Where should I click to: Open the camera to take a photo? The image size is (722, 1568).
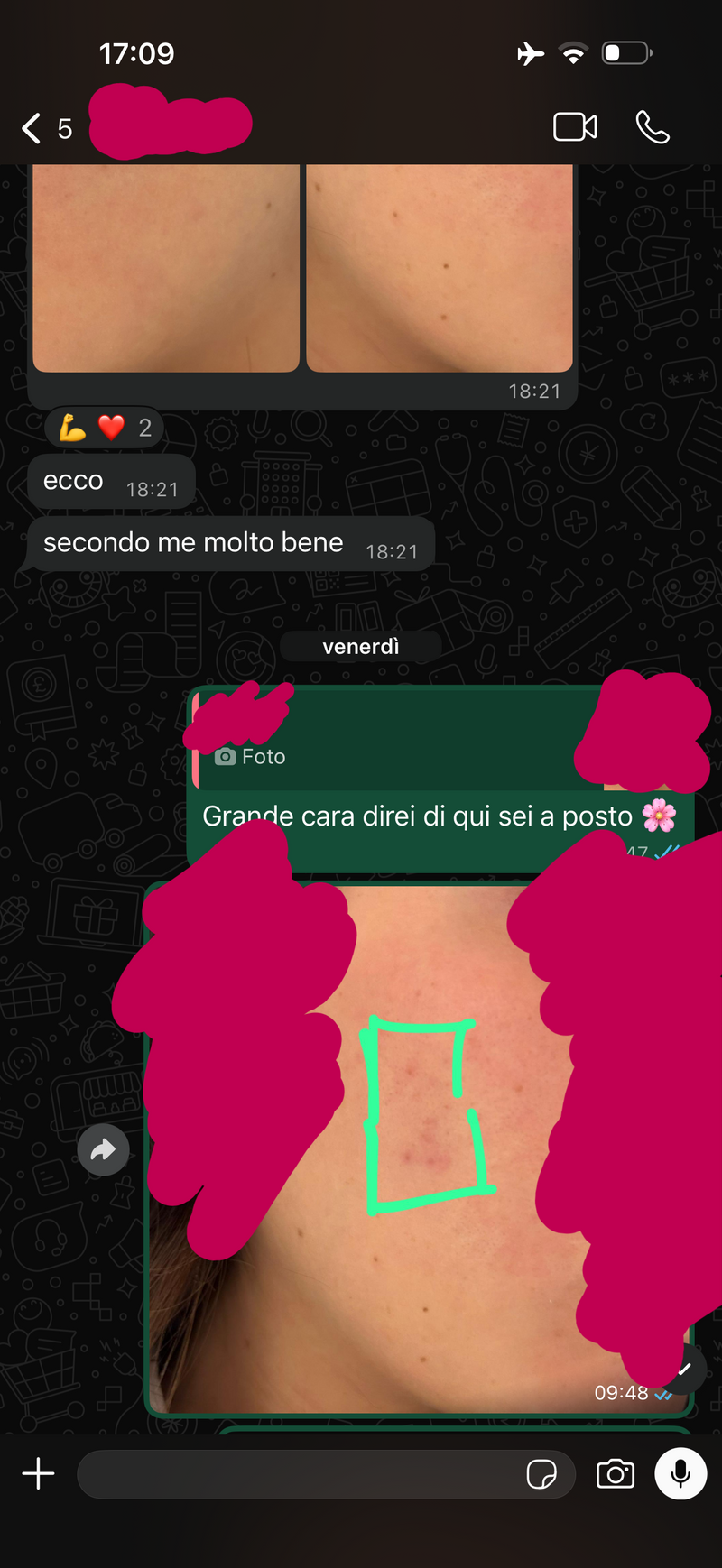(616, 1474)
